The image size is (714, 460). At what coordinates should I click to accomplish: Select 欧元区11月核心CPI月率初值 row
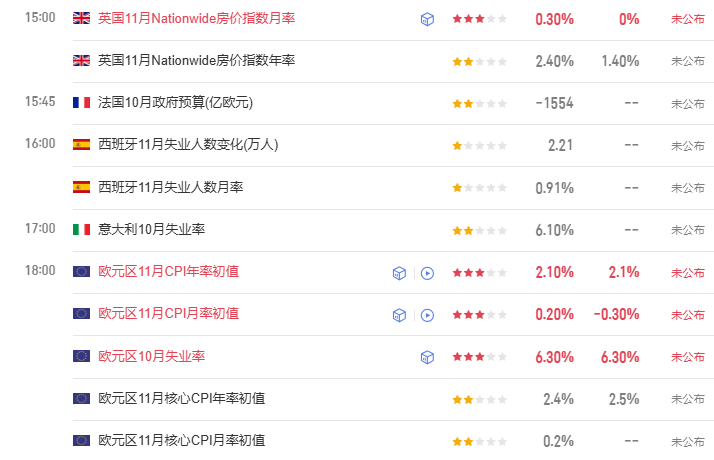pos(181,440)
